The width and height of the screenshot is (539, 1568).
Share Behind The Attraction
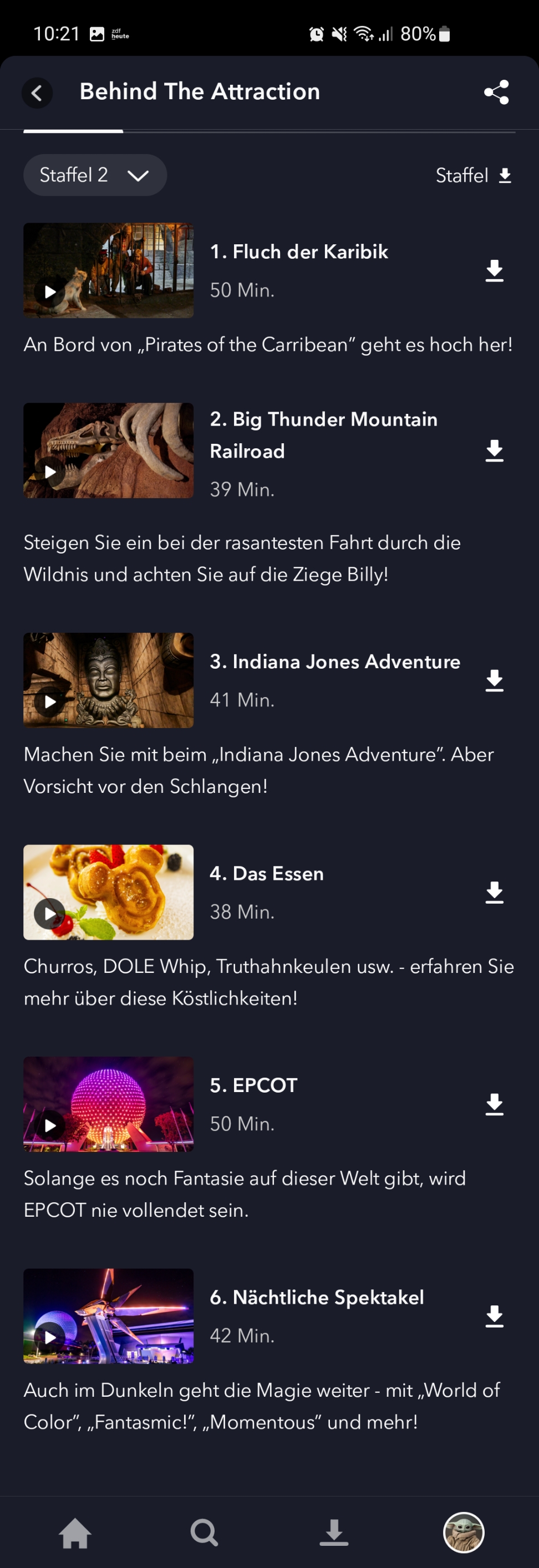coord(496,93)
